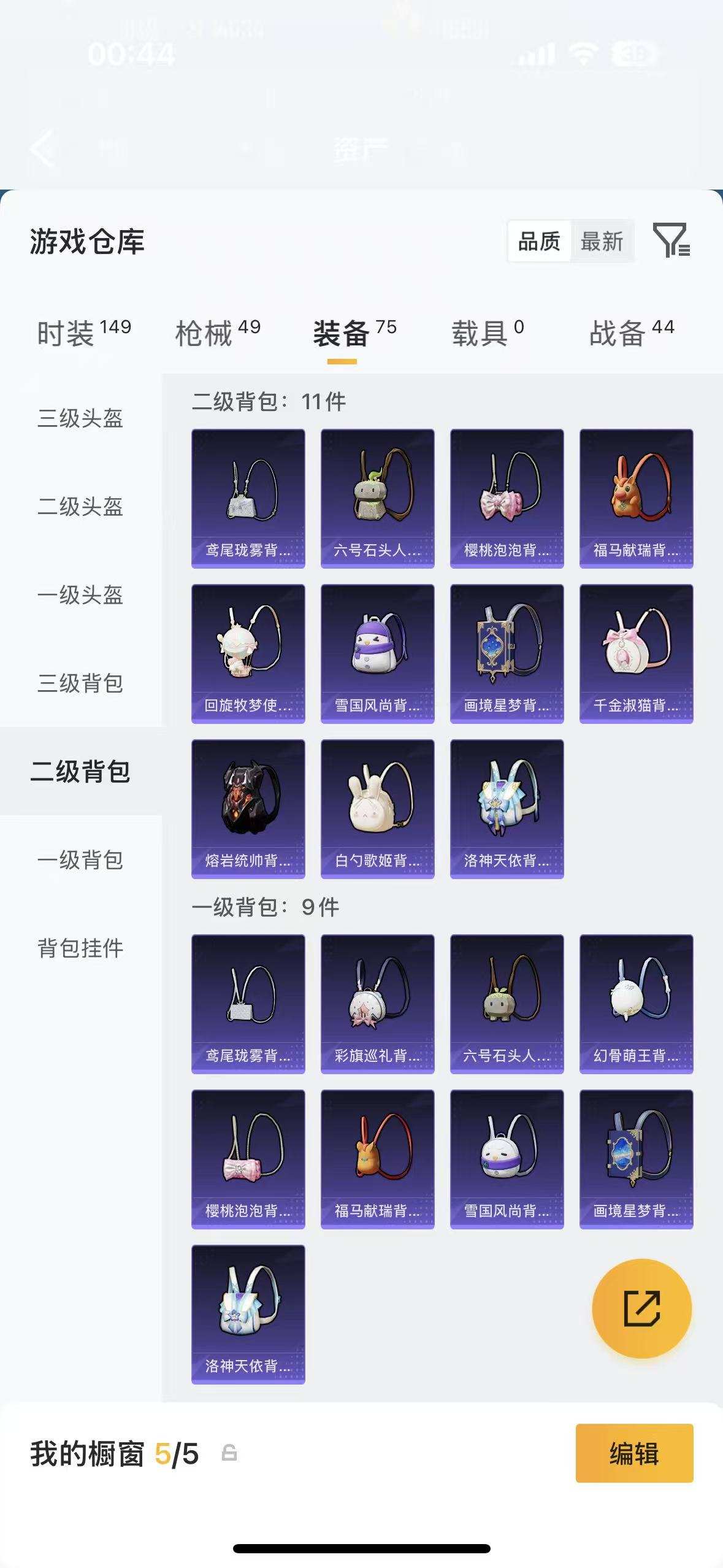Switch to the 枪械 tab
Screen dimensions: 723x1568
click(218, 333)
